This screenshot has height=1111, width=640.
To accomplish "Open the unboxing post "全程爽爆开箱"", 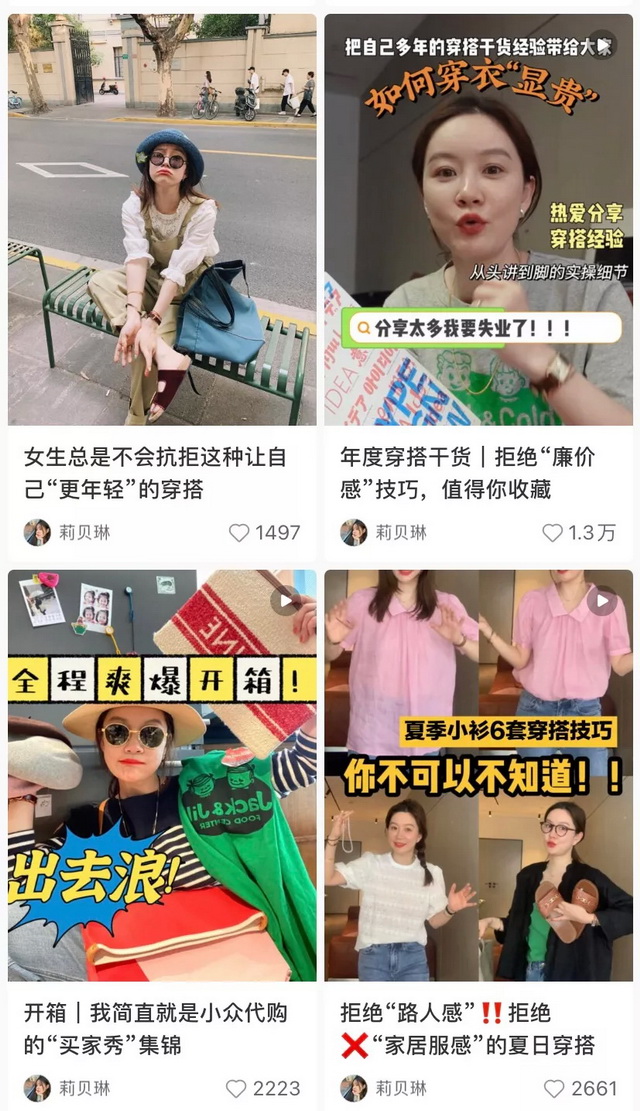I will 162,775.
